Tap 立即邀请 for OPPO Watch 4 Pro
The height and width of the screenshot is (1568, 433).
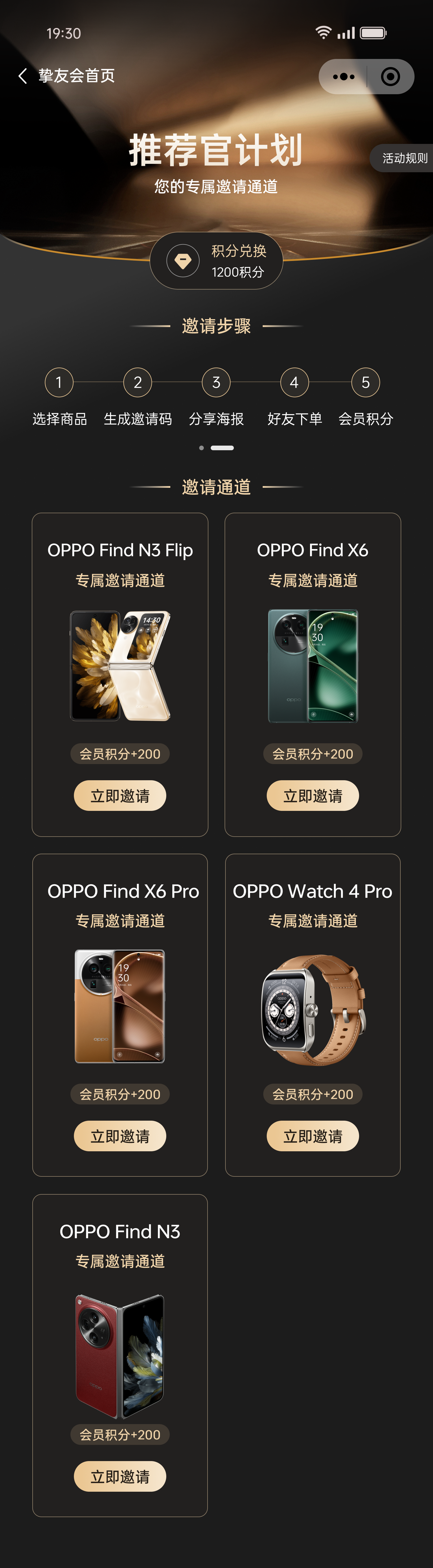pyautogui.click(x=313, y=1136)
